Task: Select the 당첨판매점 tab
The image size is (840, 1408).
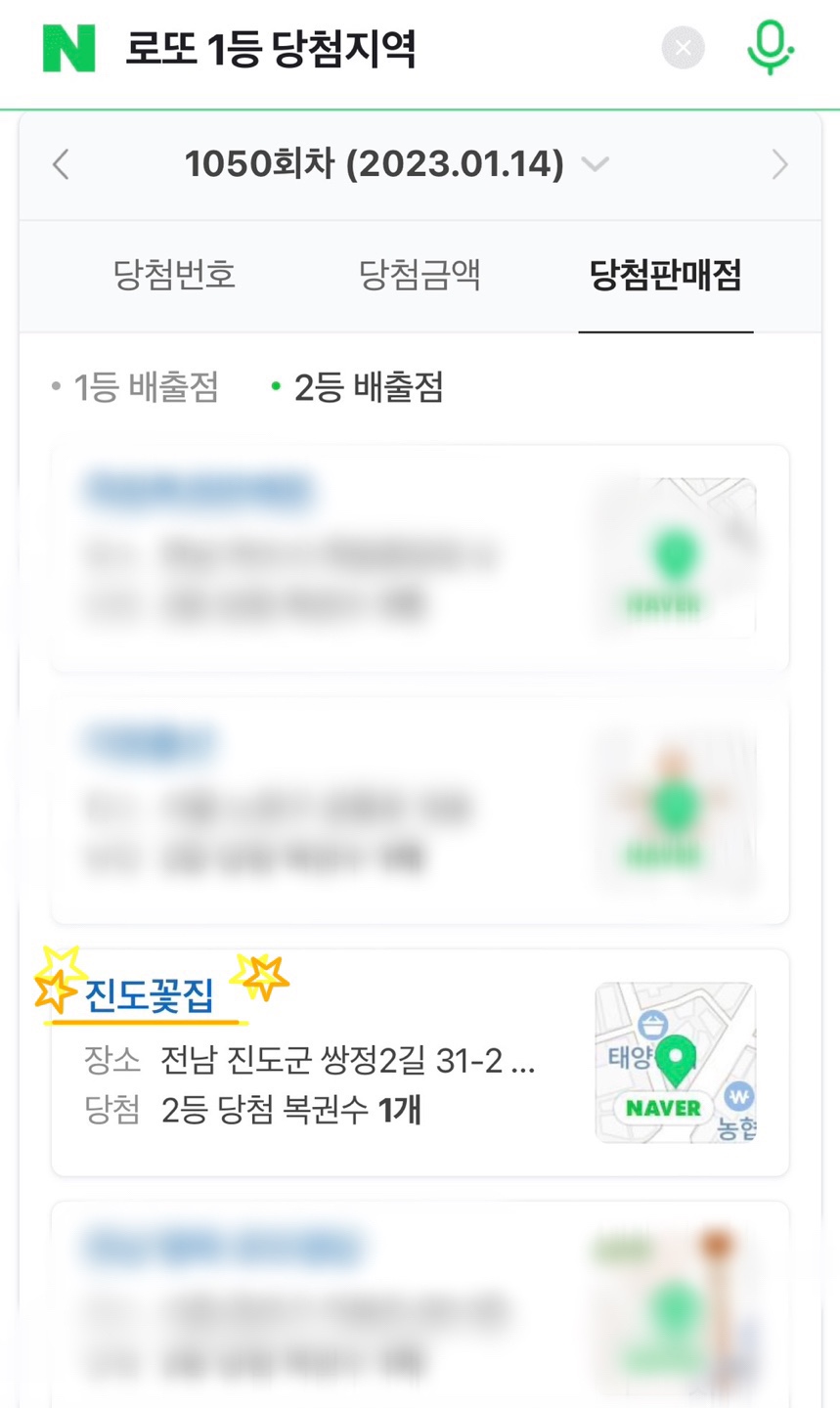Action: pyautogui.click(x=665, y=275)
